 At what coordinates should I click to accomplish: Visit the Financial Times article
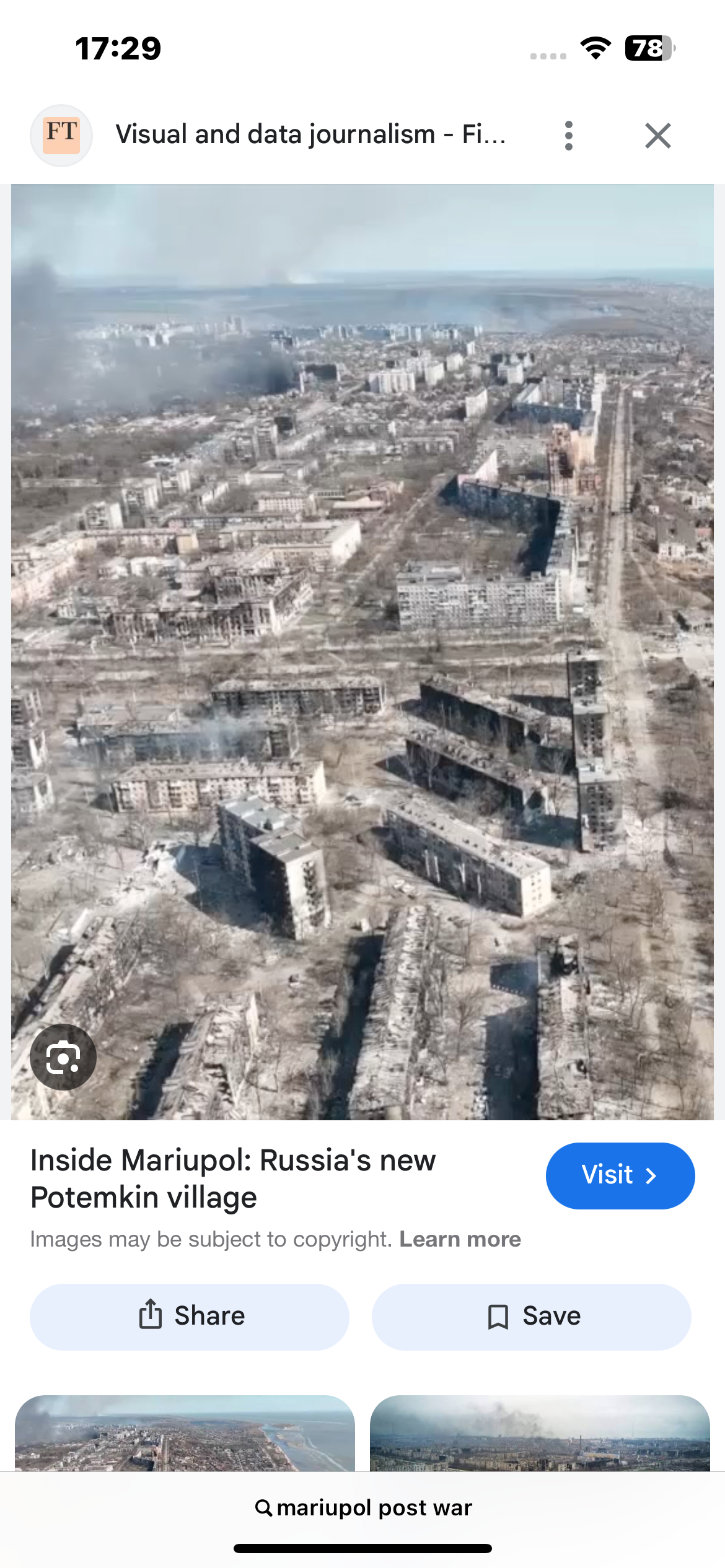click(x=620, y=1175)
